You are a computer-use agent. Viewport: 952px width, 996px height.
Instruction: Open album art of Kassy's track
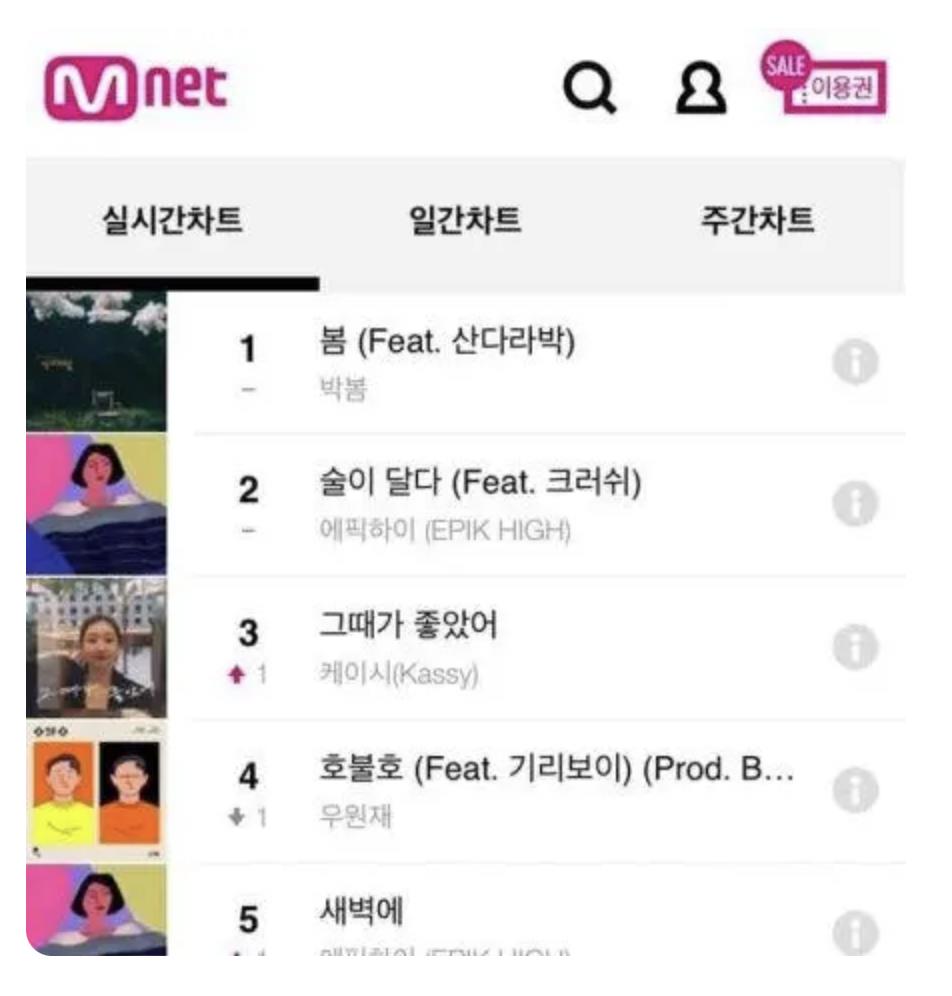tap(96, 648)
